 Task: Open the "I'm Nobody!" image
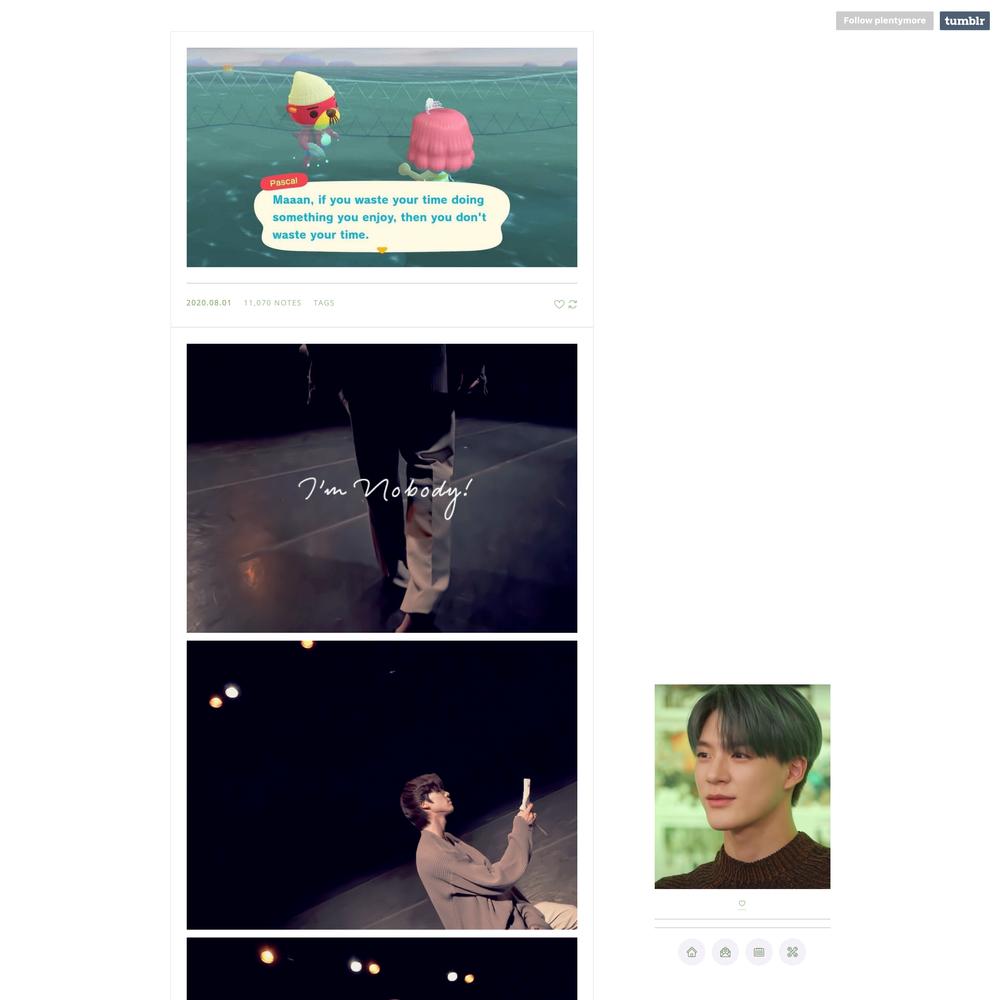pos(381,488)
